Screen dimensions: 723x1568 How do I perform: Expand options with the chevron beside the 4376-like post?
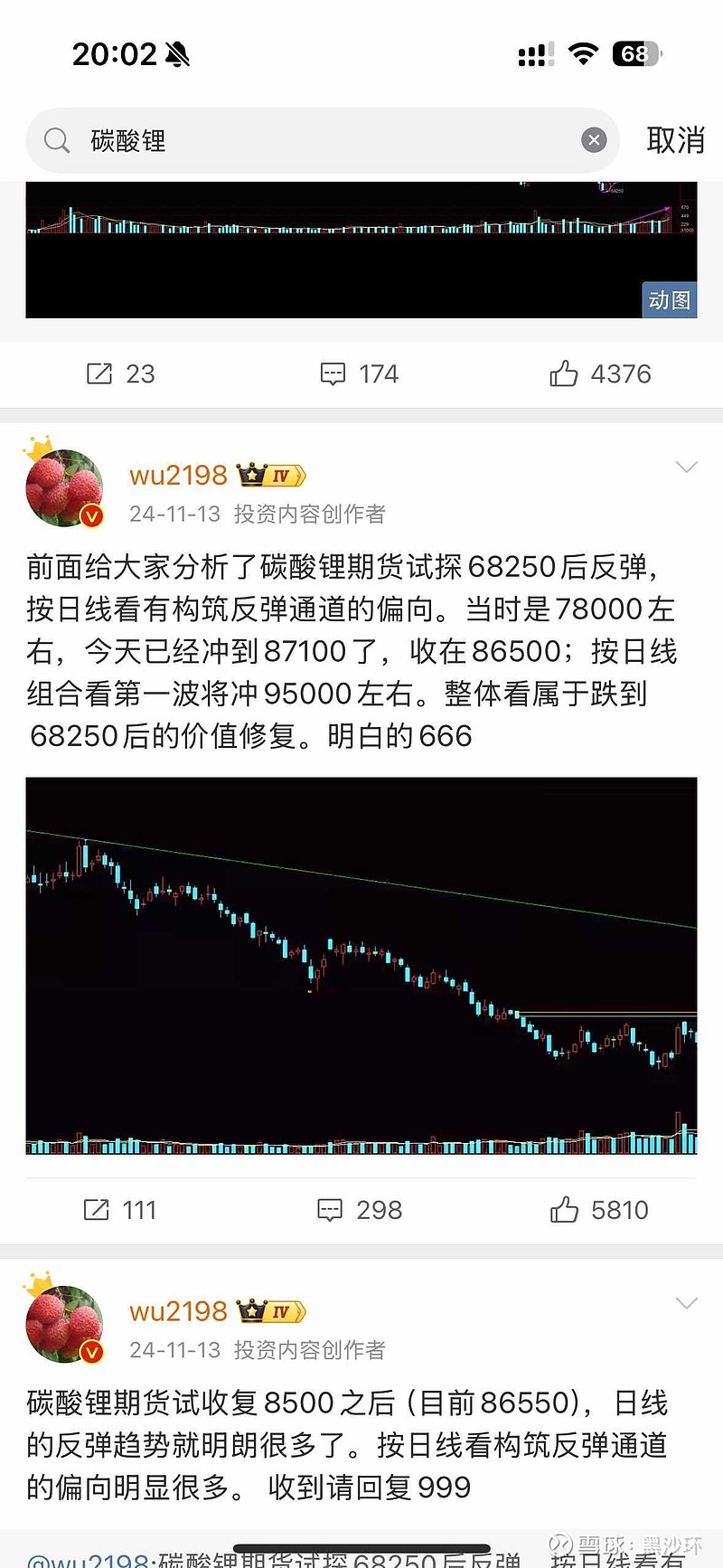pos(687,467)
